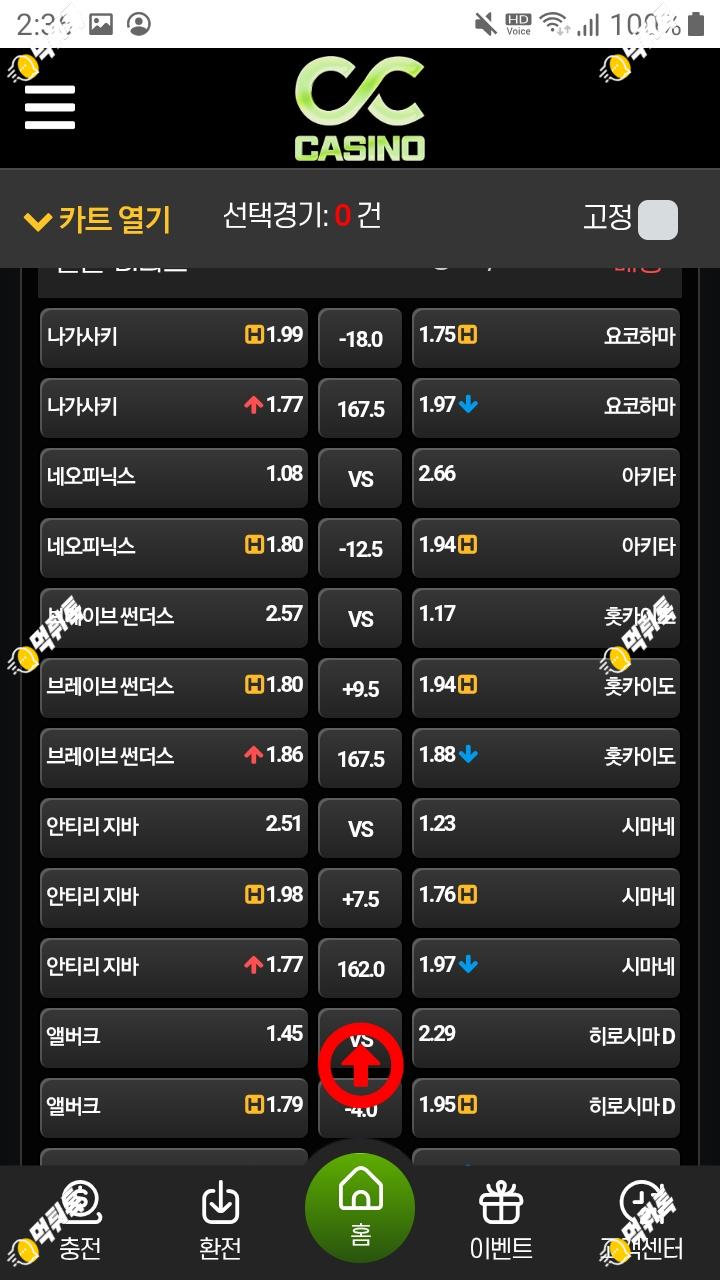The width and height of the screenshot is (720, 1280).
Task: Expand the cart with 카트 열기
Action: (x=97, y=219)
